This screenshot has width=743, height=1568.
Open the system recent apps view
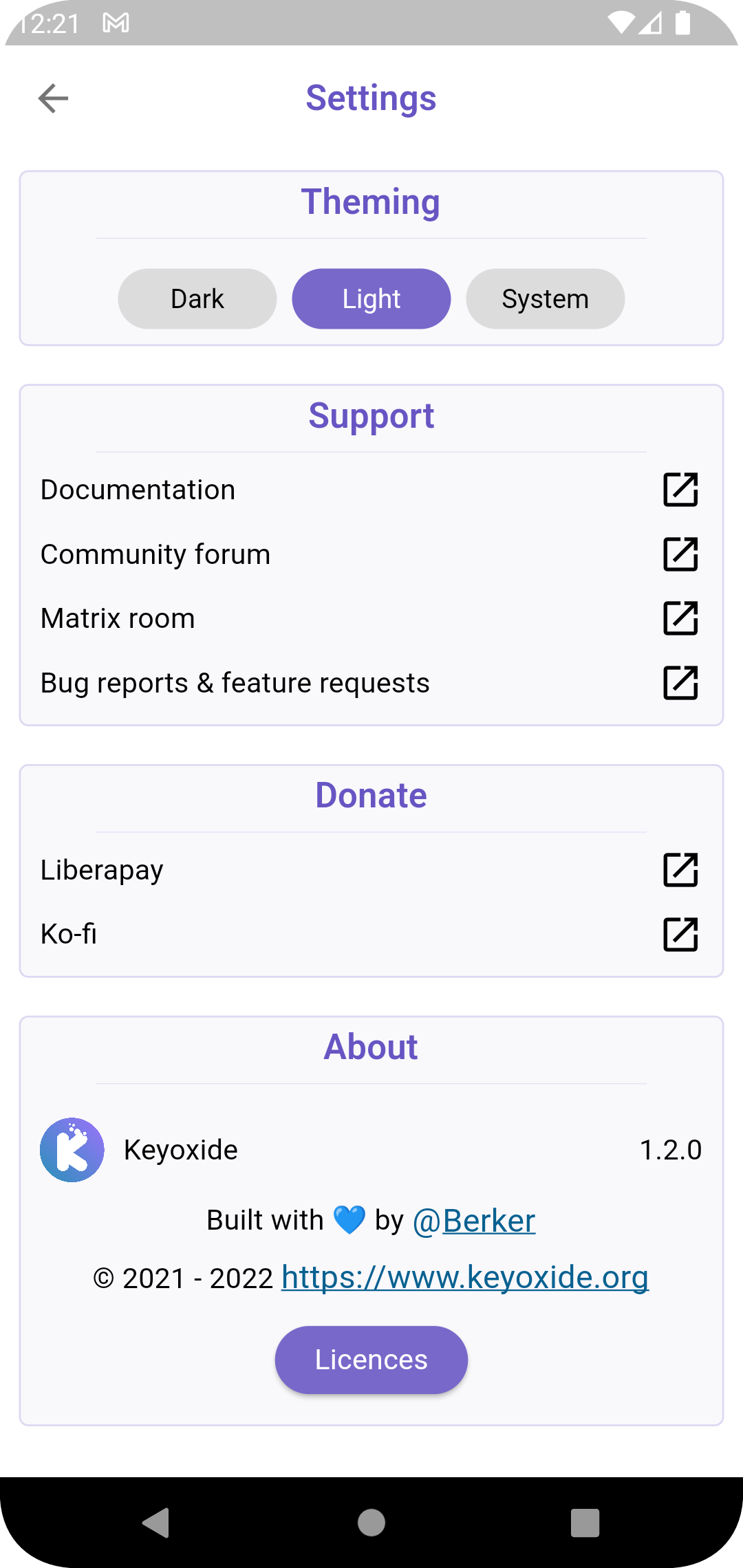pos(585,1523)
